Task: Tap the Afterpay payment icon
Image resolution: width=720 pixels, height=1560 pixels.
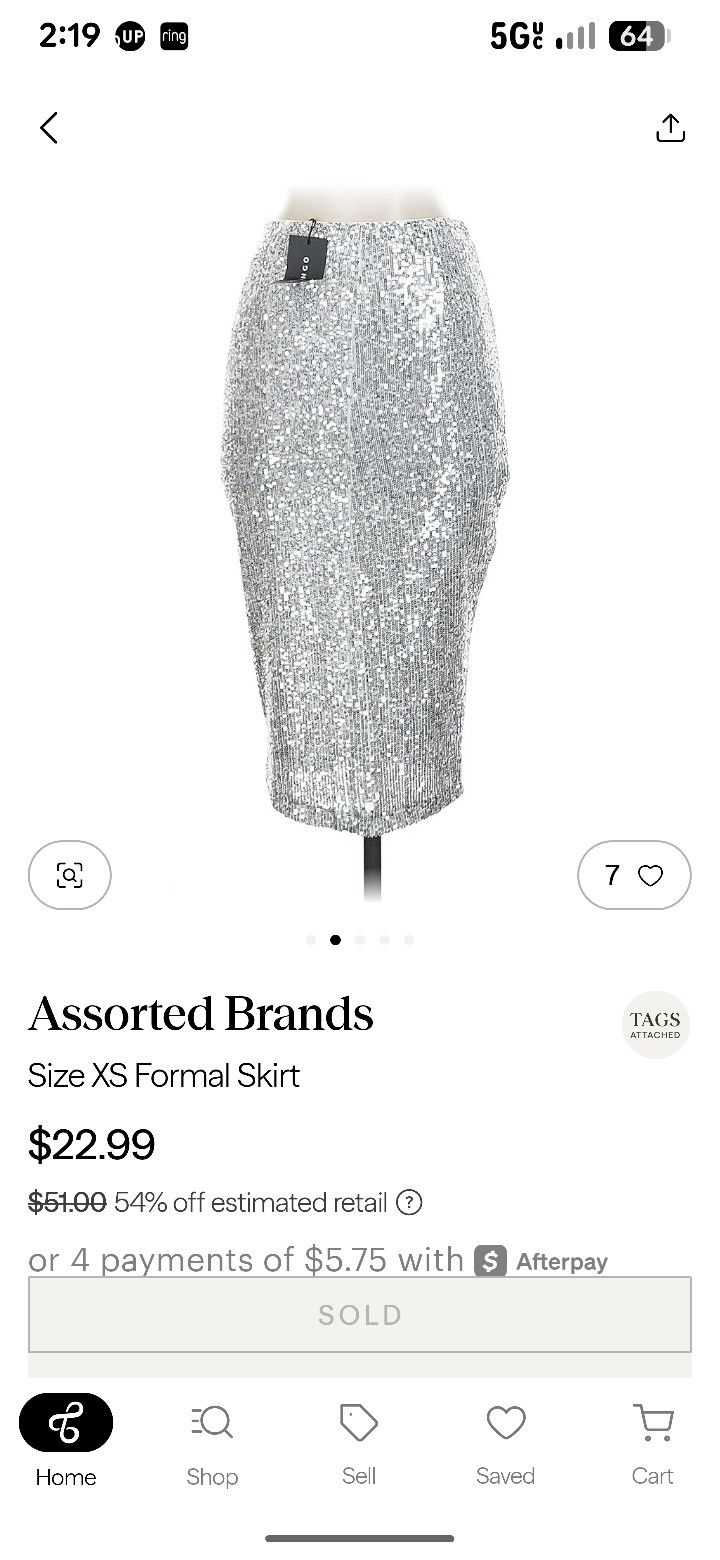Action: (x=489, y=1259)
